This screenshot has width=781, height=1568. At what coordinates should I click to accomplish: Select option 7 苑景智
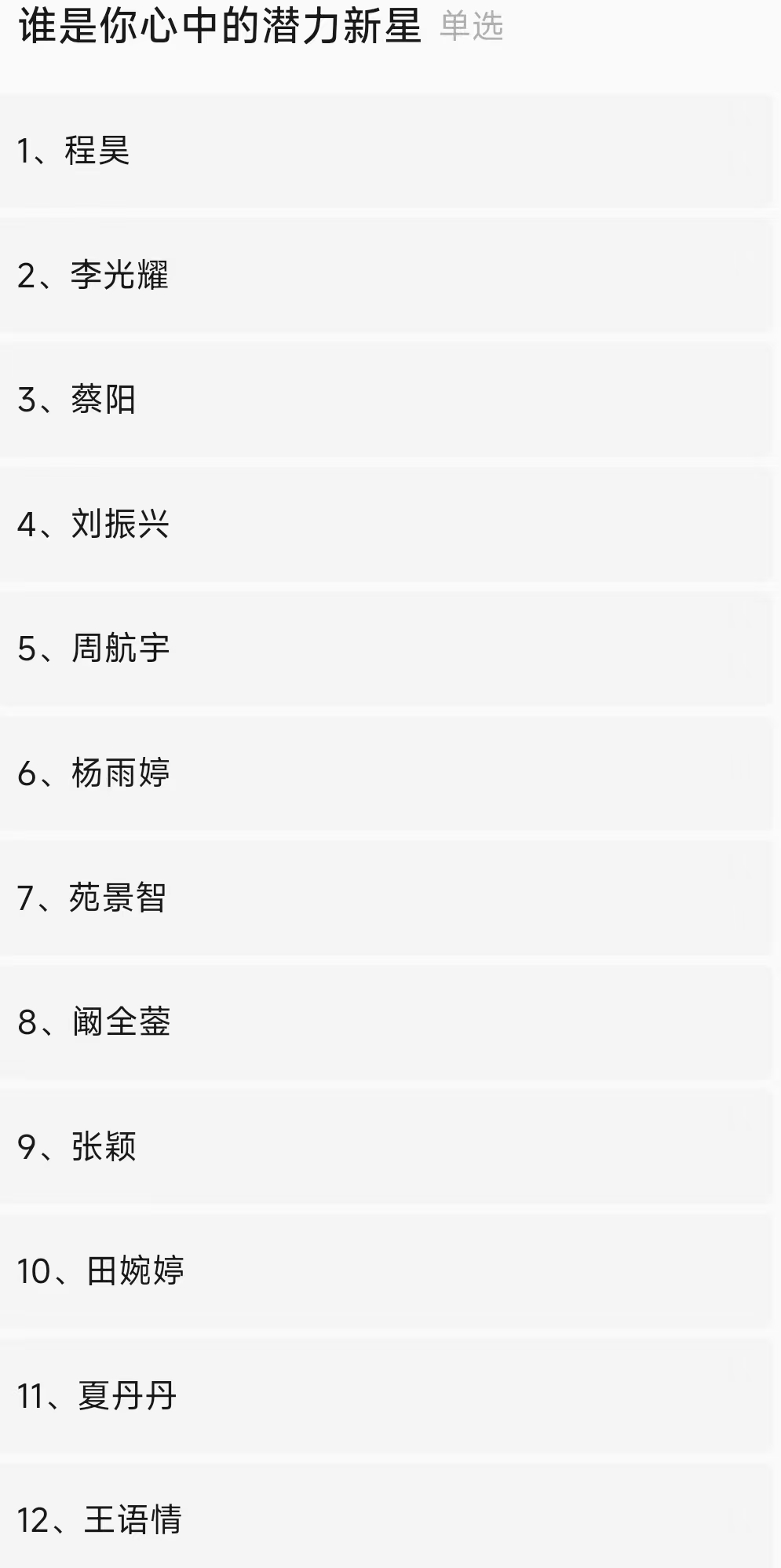(x=385, y=897)
